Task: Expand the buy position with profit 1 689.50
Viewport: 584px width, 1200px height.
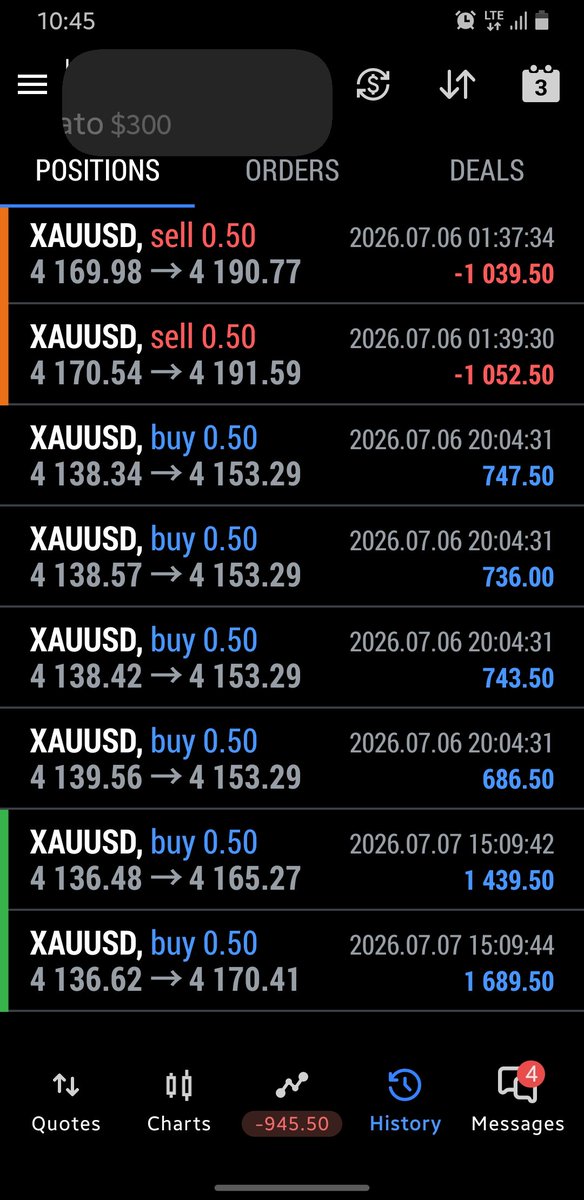Action: (x=292, y=961)
